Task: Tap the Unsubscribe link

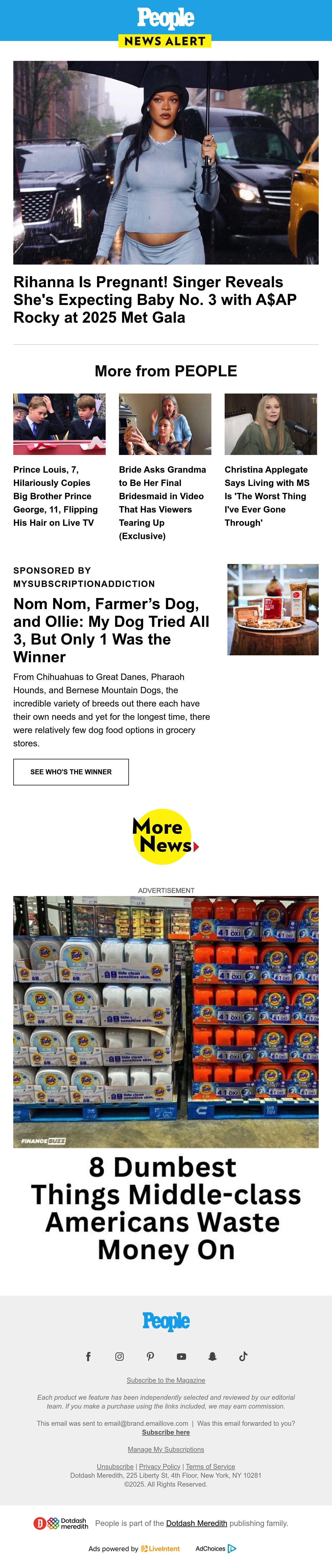Action: 115,1466
